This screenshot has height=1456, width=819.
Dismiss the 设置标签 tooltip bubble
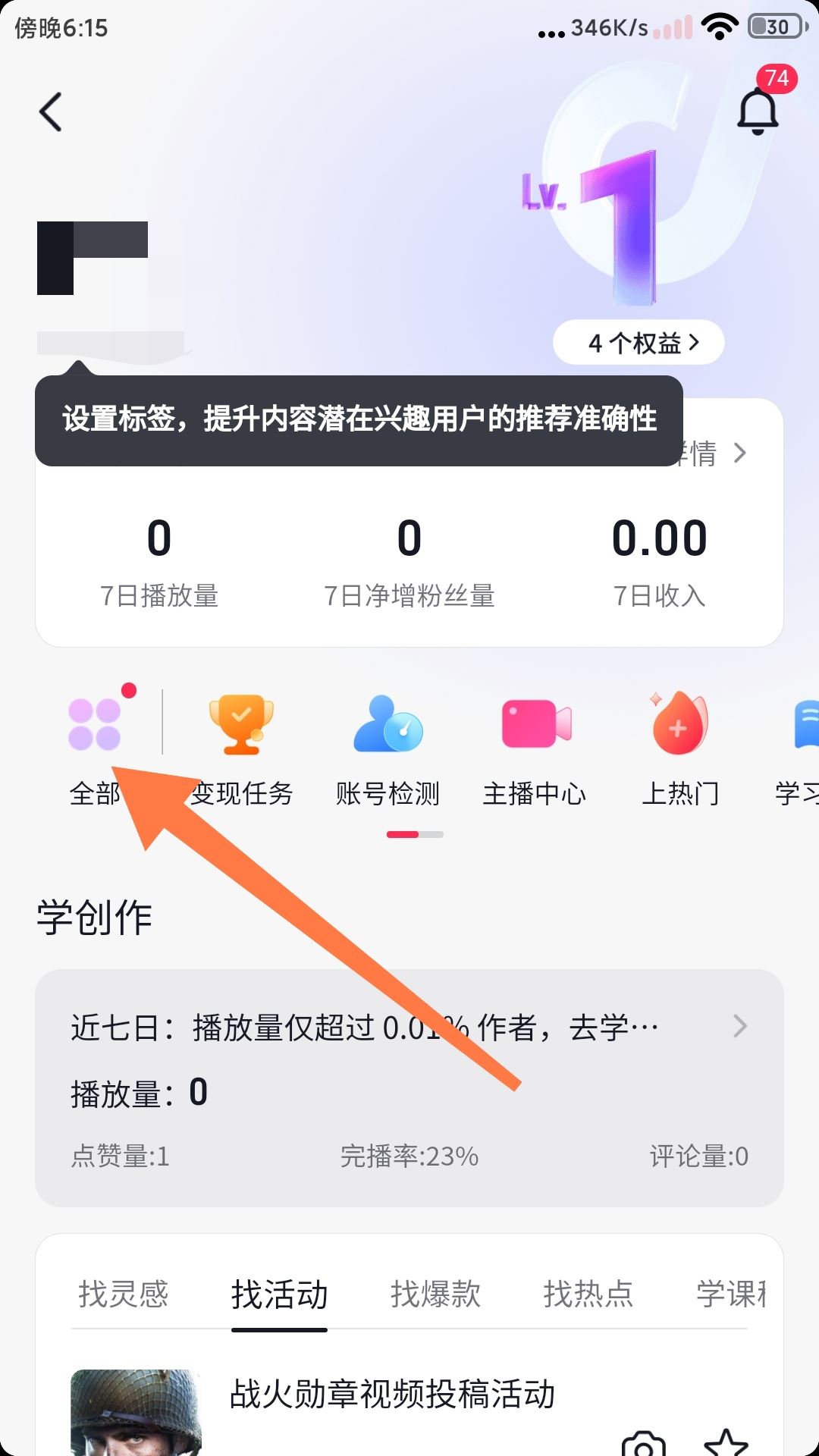click(x=360, y=416)
